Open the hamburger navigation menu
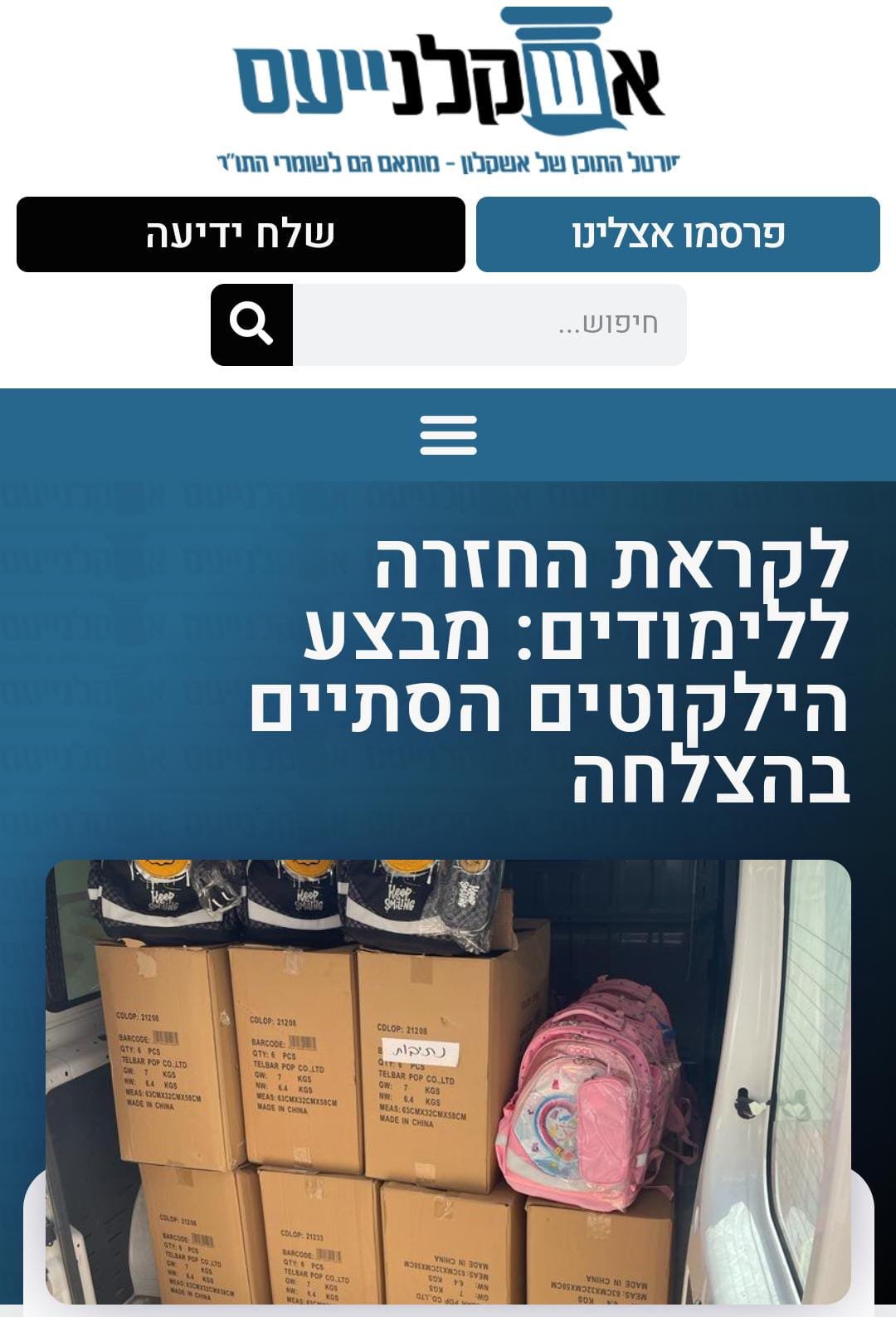This screenshot has width=896, height=1317. pyautogui.click(x=448, y=435)
